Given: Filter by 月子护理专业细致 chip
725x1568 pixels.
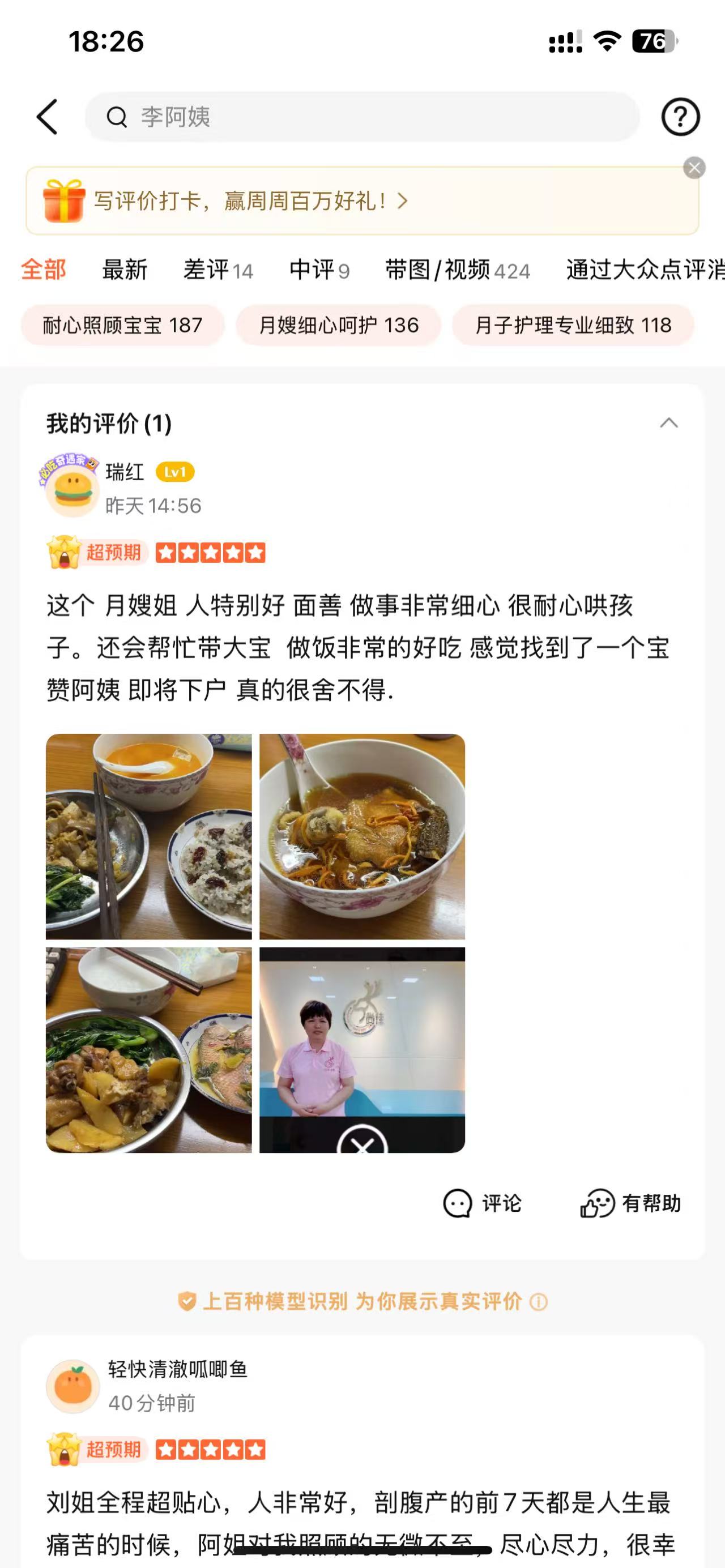Looking at the screenshot, I should click(x=573, y=325).
